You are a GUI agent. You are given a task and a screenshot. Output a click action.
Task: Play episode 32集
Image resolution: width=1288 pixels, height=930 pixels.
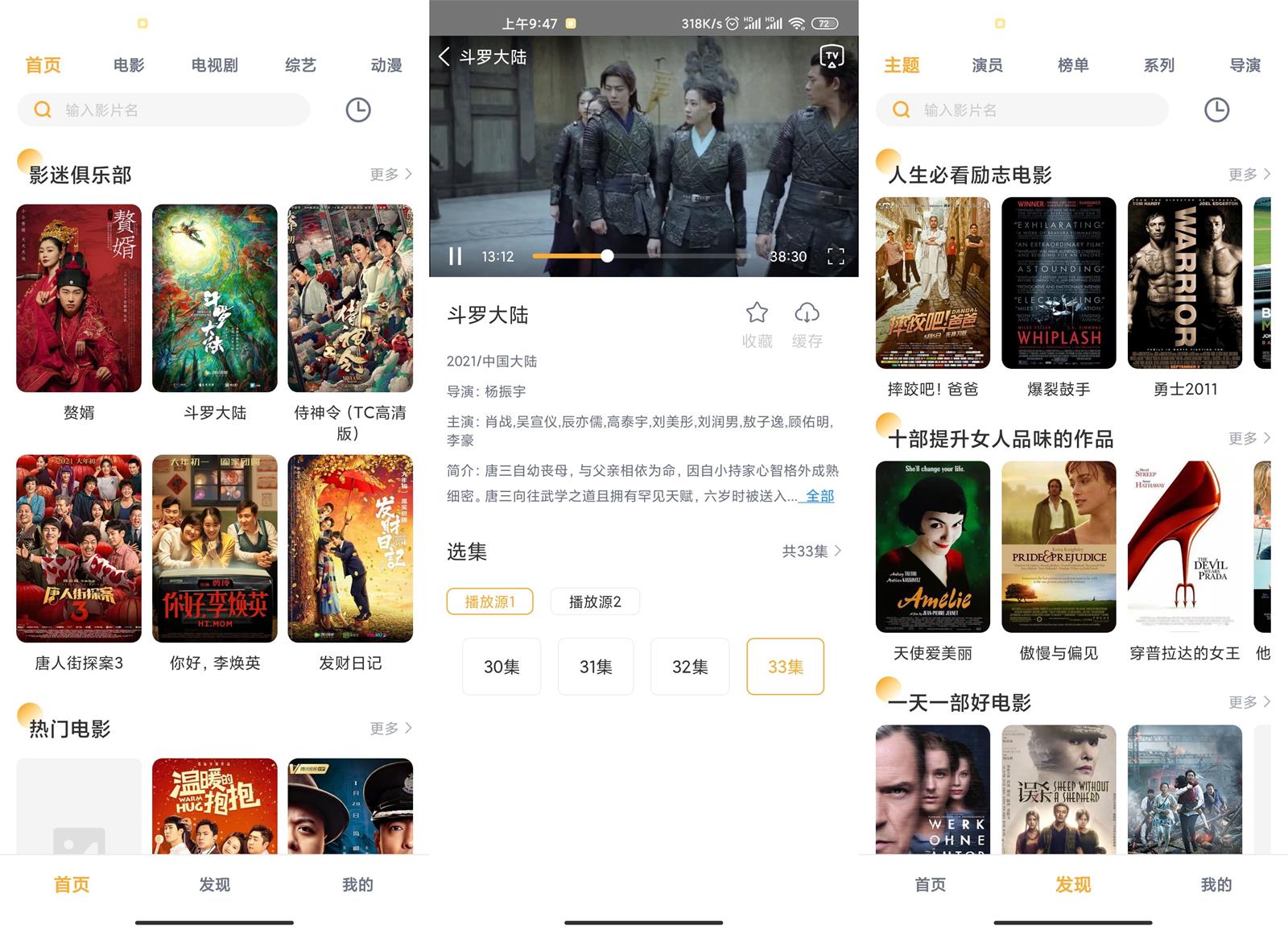pos(690,667)
